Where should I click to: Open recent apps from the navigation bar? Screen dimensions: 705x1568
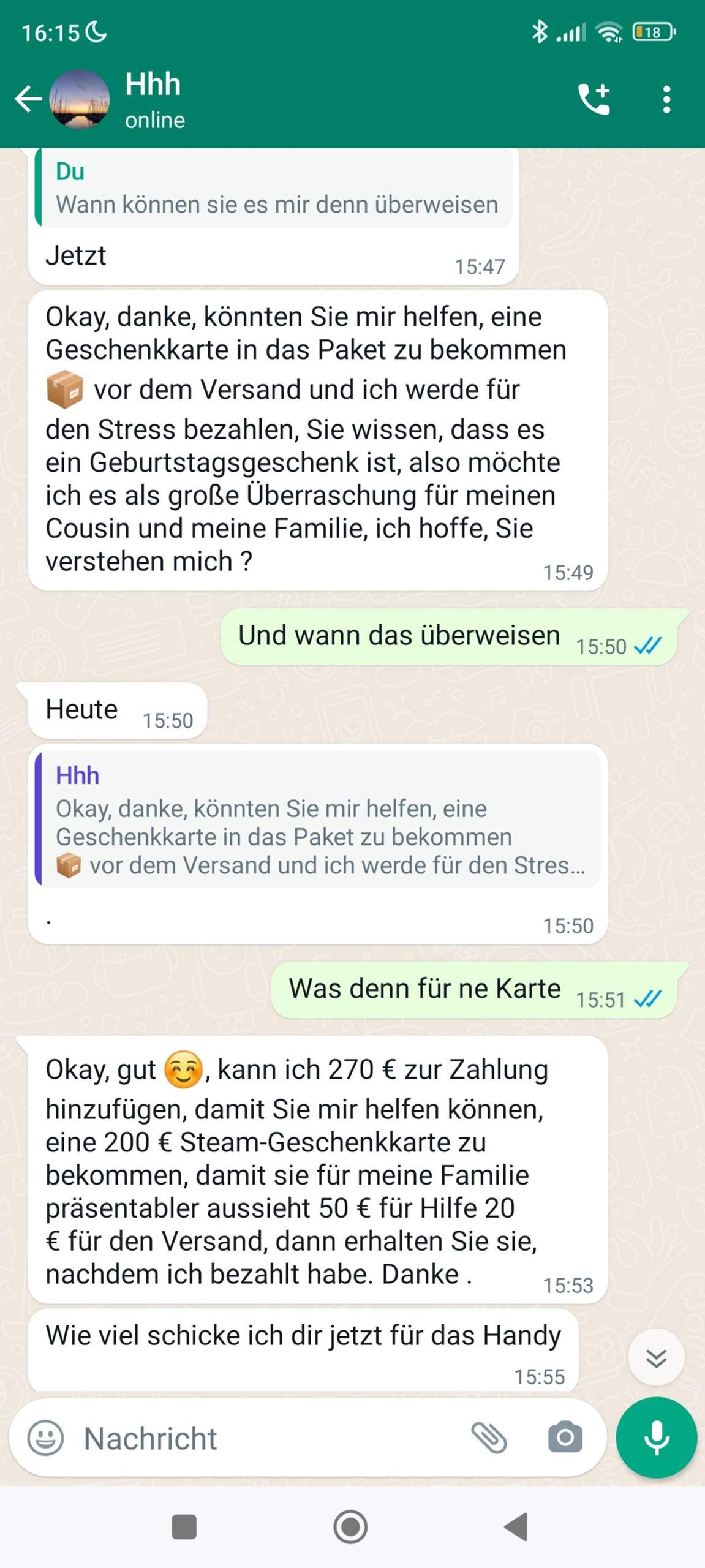point(184,1527)
